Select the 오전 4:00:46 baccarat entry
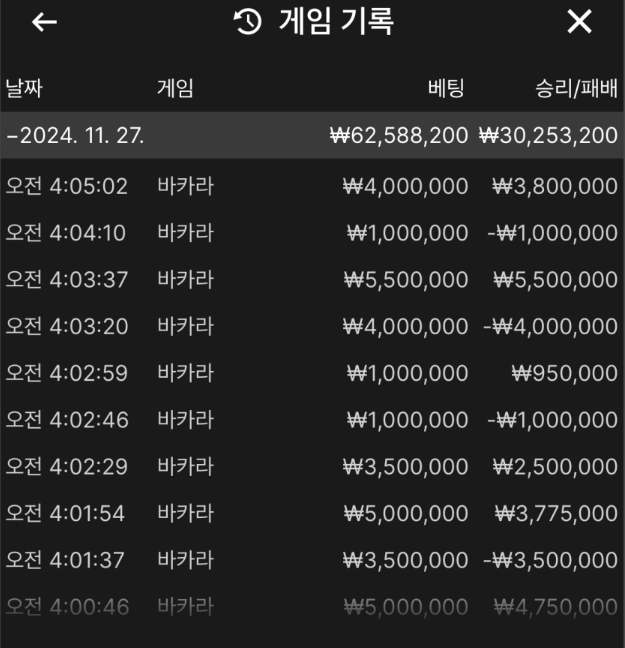 click(312, 606)
